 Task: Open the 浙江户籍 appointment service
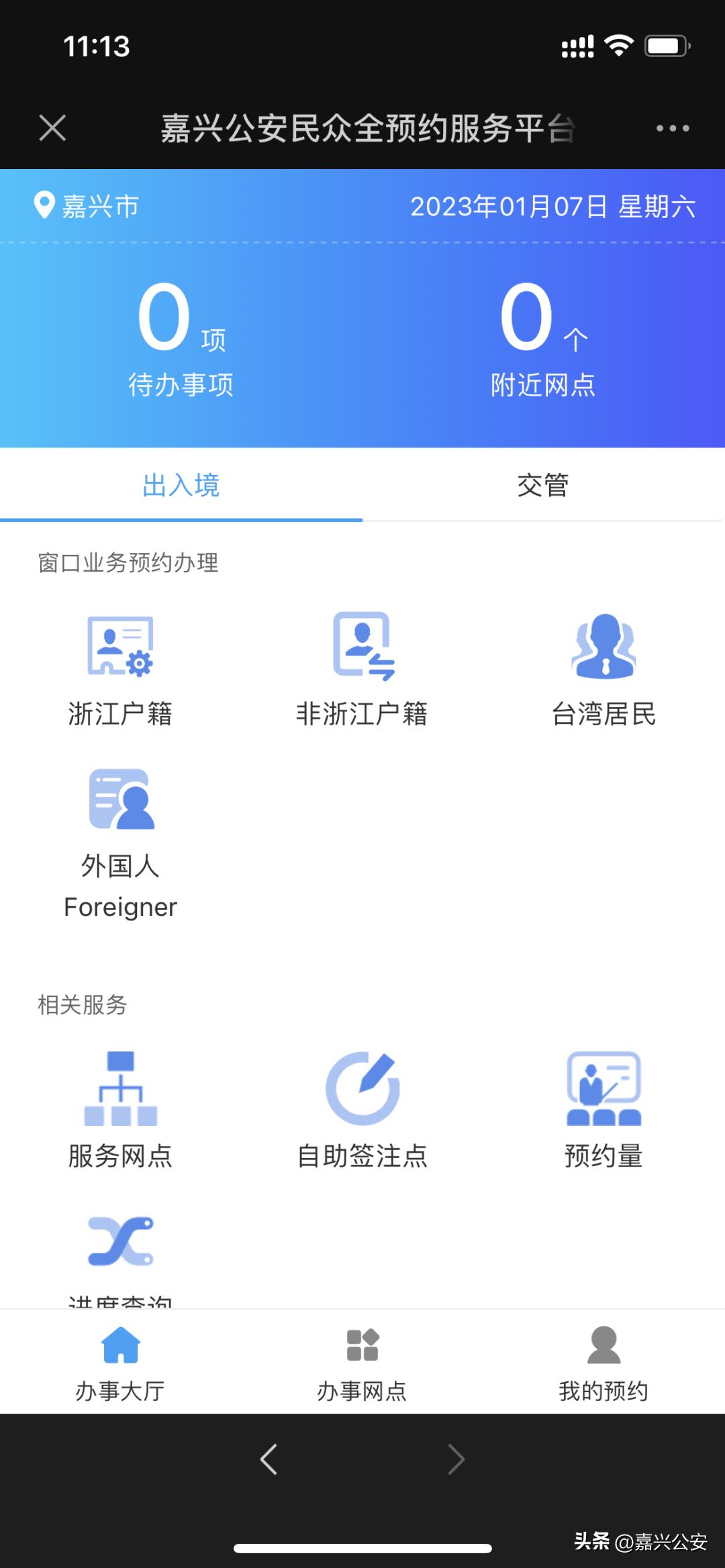(121, 671)
